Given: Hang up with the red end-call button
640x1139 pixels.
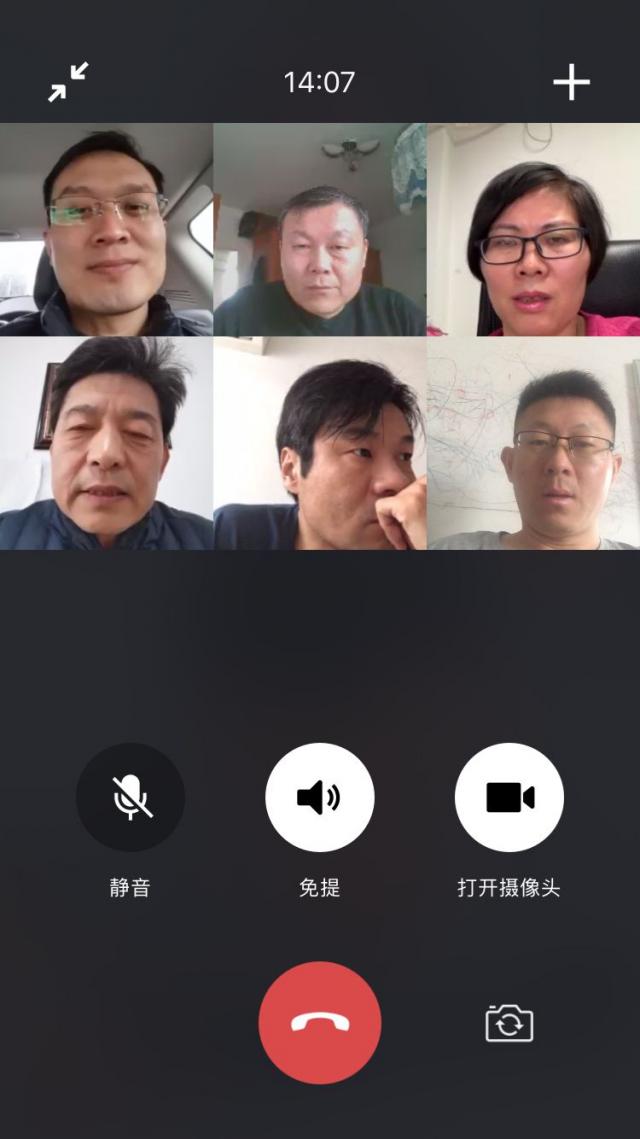Looking at the screenshot, I should [320, 1022].
